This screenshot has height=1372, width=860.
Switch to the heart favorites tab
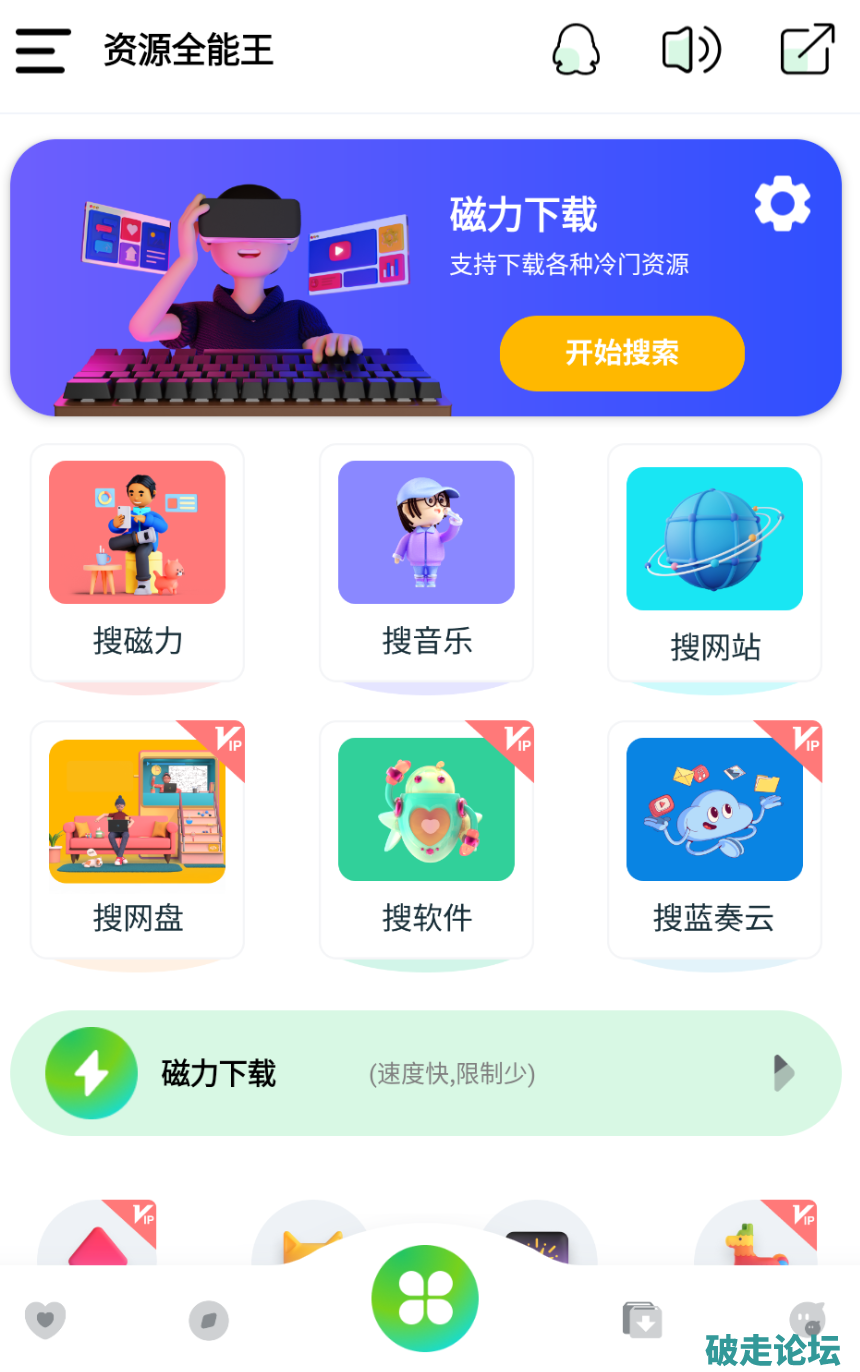pyautogui.click(x=45, y=1320)
